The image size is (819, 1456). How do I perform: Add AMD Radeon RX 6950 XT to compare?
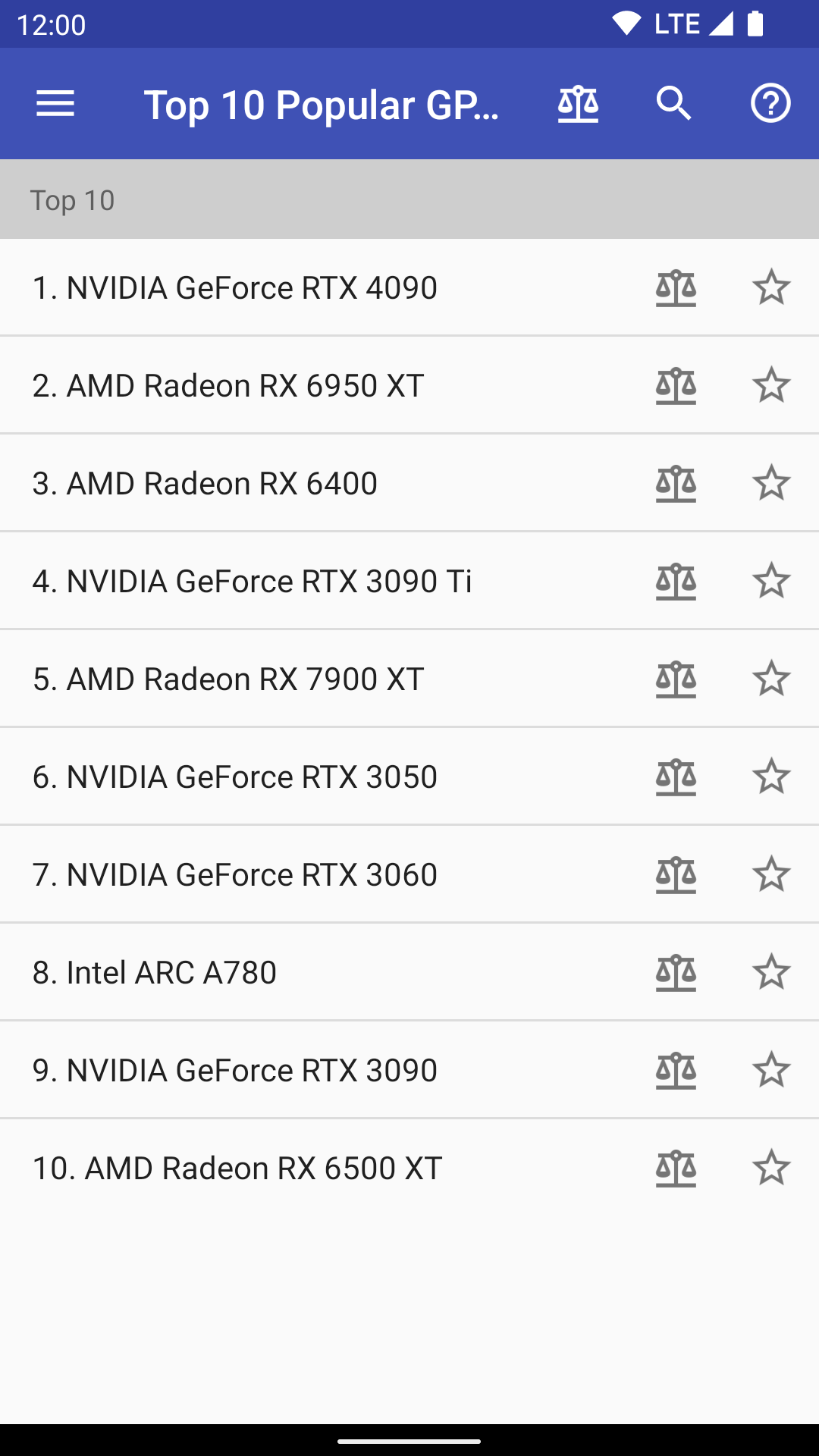(x=676, y=385)
